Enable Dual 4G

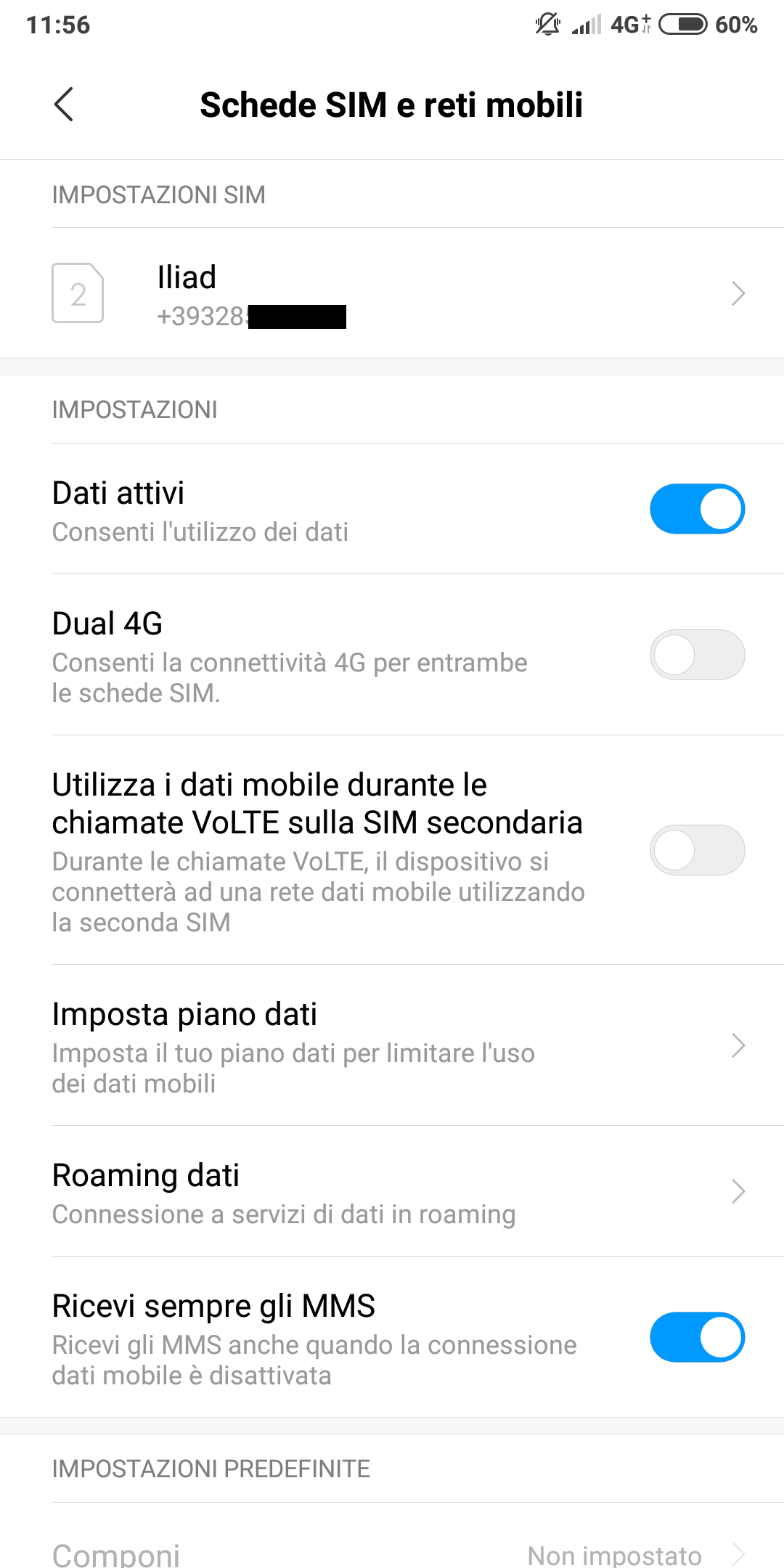tap(697, 655)
